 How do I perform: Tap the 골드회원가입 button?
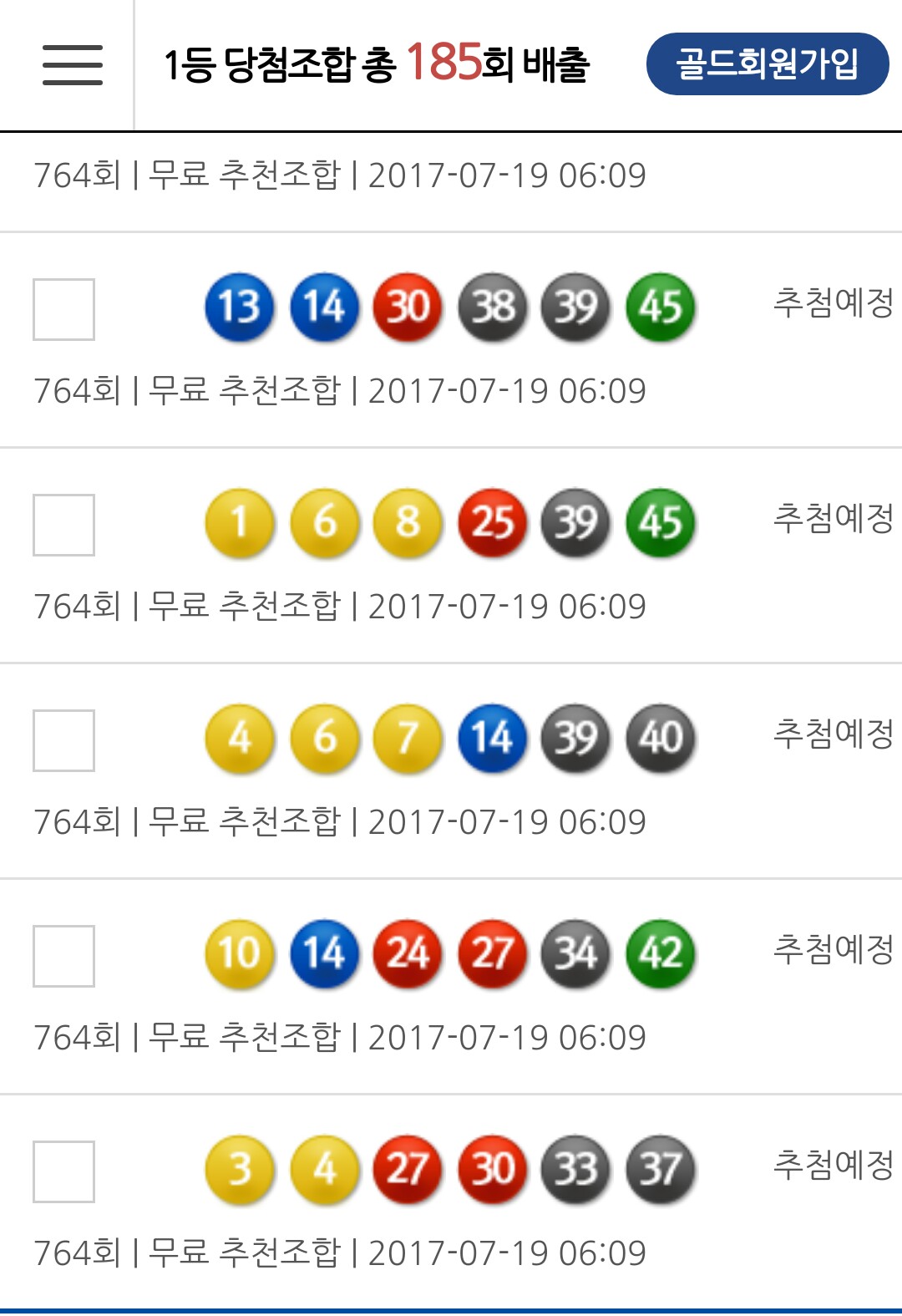point(767,64)
